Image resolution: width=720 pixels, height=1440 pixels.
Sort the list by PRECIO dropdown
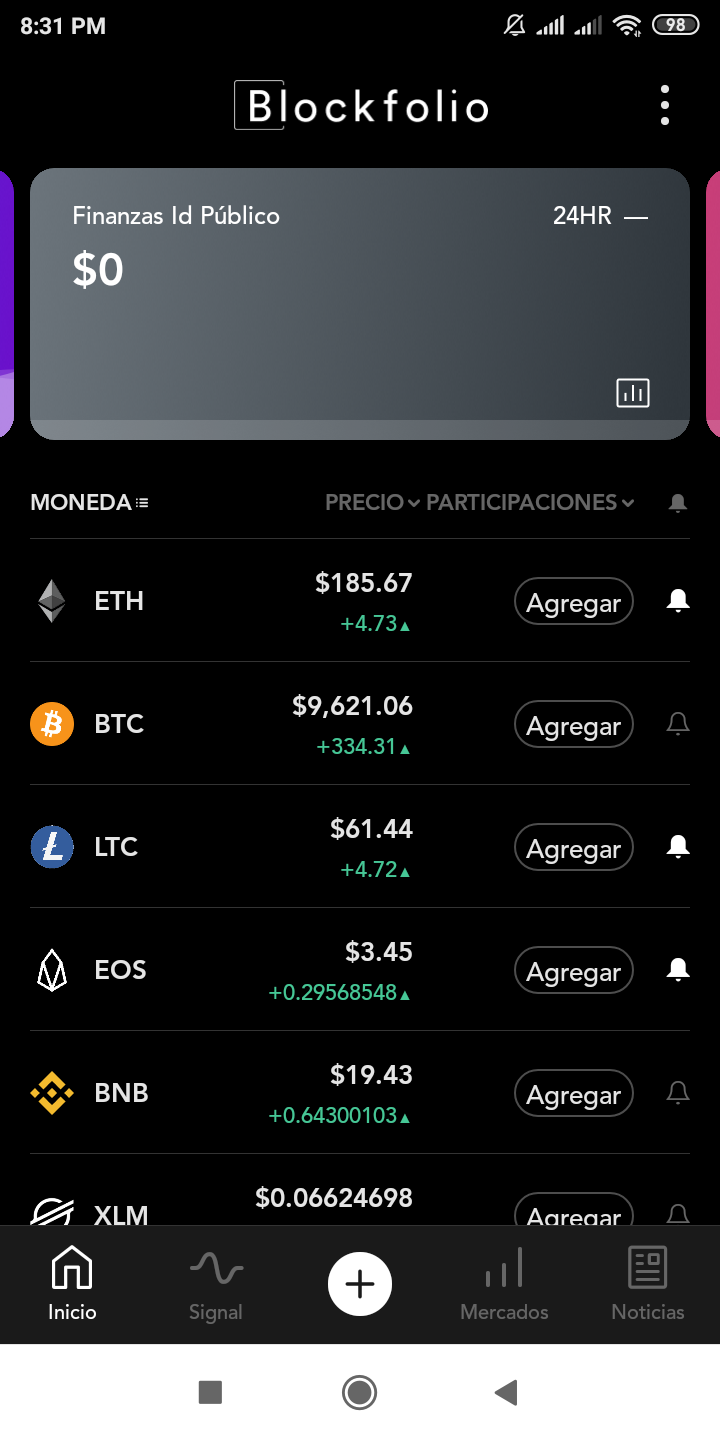372,502
